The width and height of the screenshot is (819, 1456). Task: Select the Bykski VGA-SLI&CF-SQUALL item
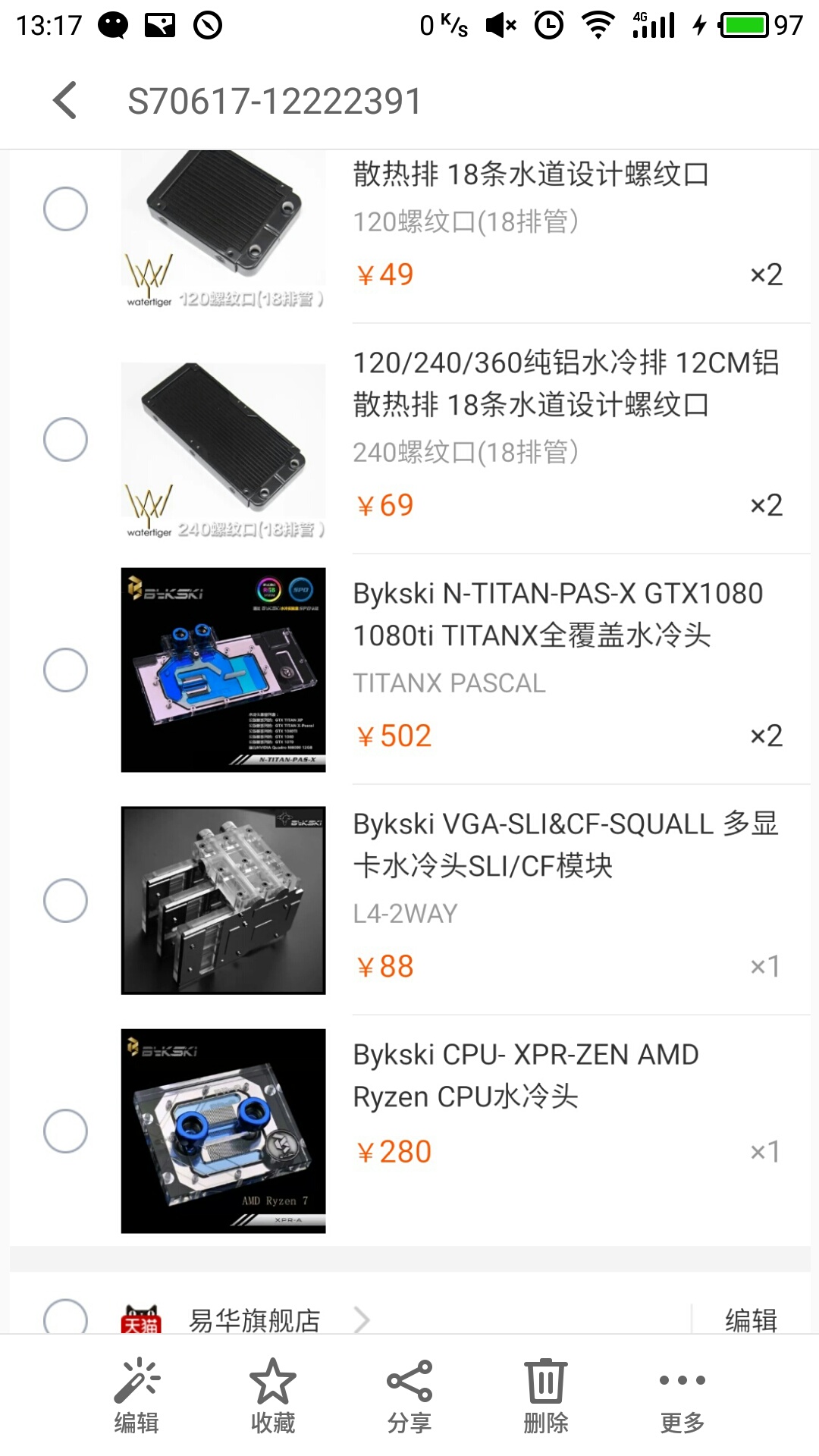tap(65, 900)
